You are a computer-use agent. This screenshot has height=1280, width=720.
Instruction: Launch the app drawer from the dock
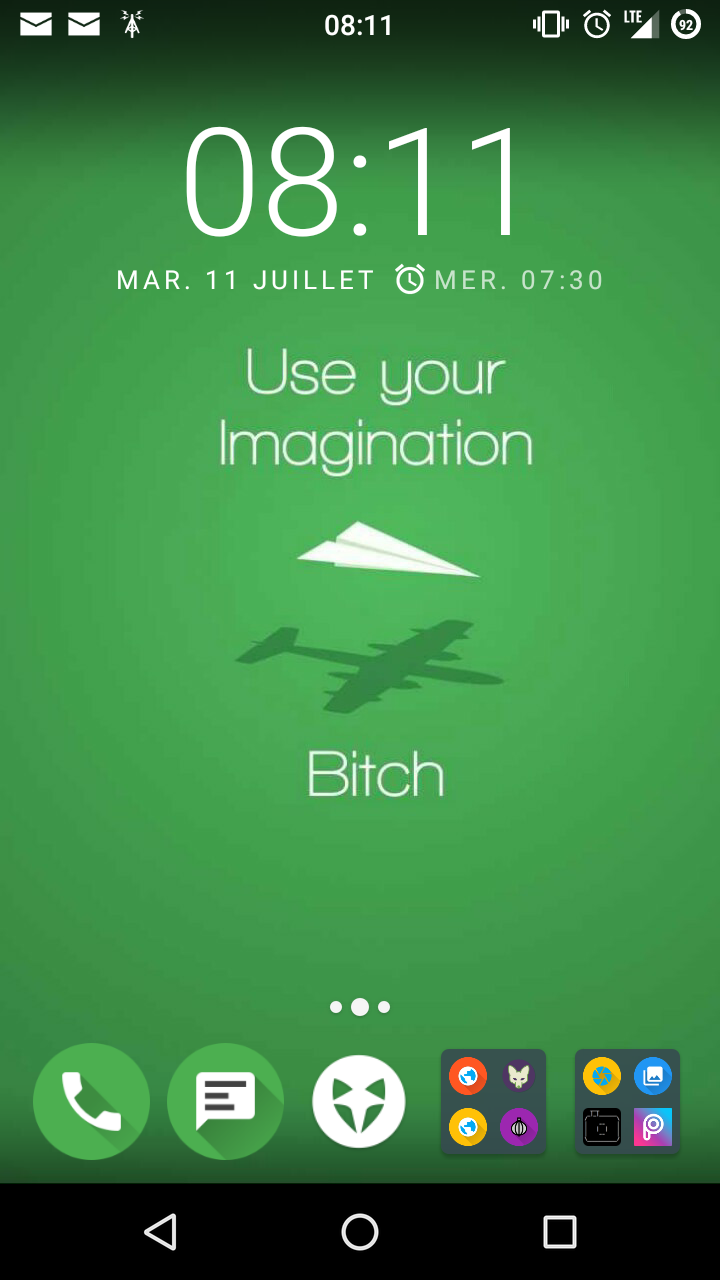point(359,1101)
